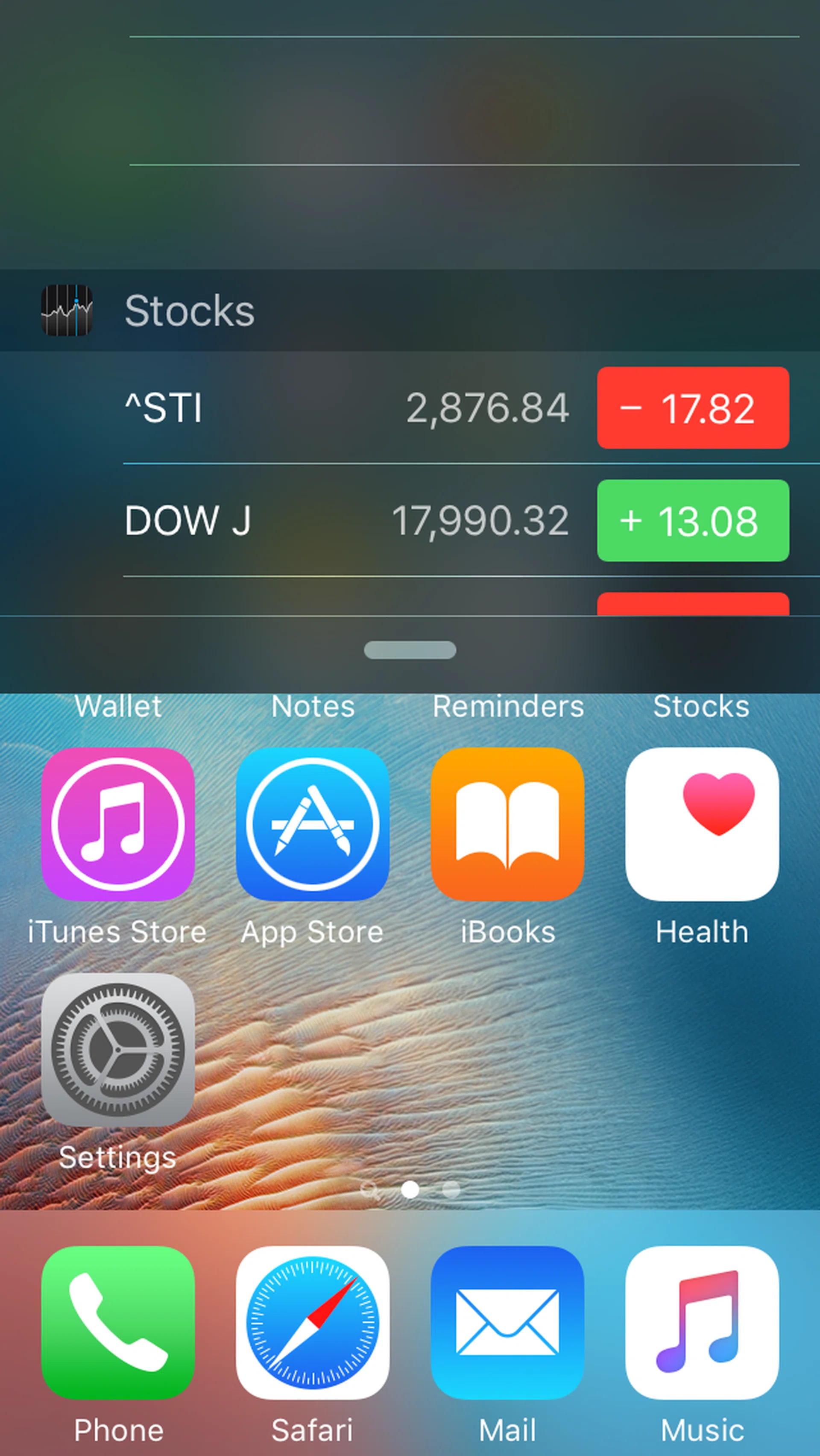Toggle the red -17.82 change badge

click(x=693, y=408)
